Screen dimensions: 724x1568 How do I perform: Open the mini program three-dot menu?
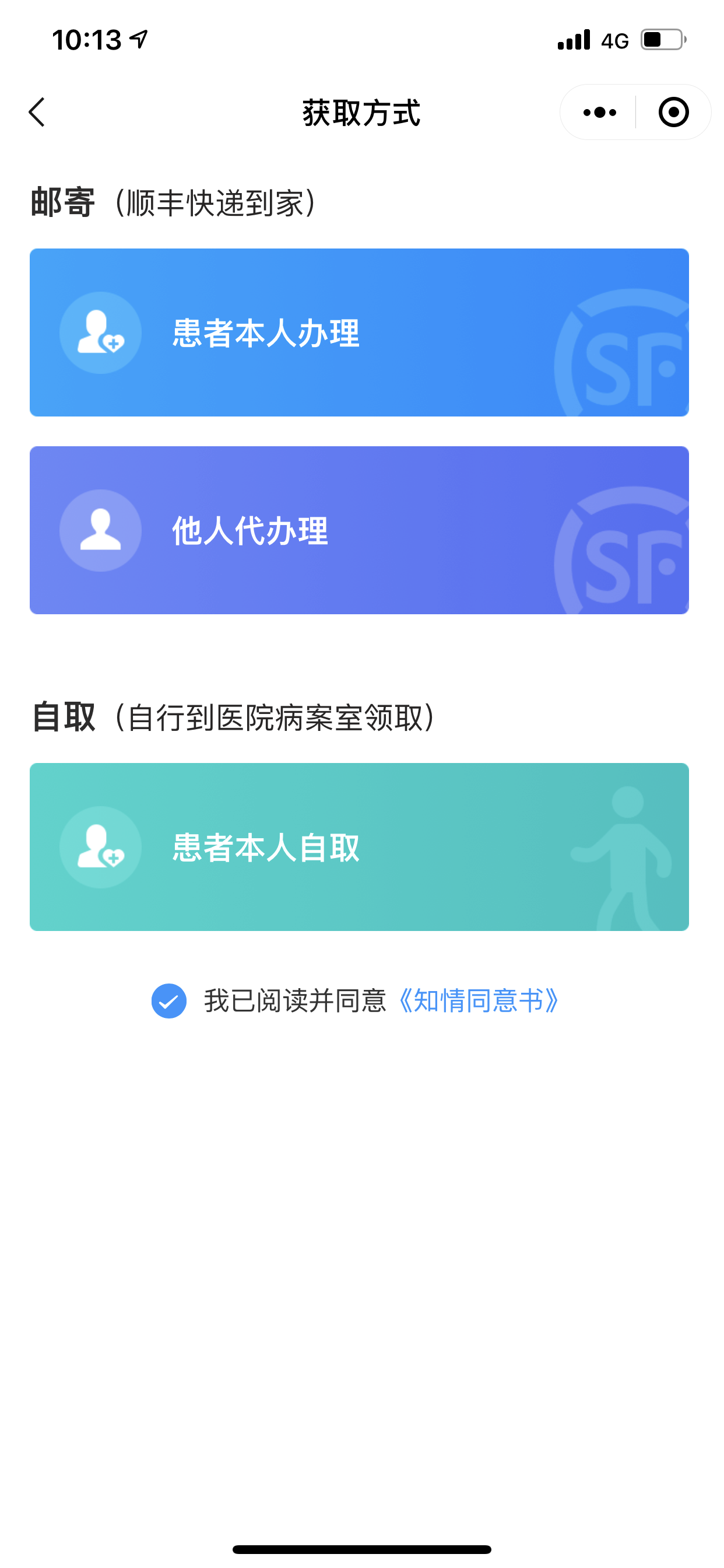(x=599, y=113)
